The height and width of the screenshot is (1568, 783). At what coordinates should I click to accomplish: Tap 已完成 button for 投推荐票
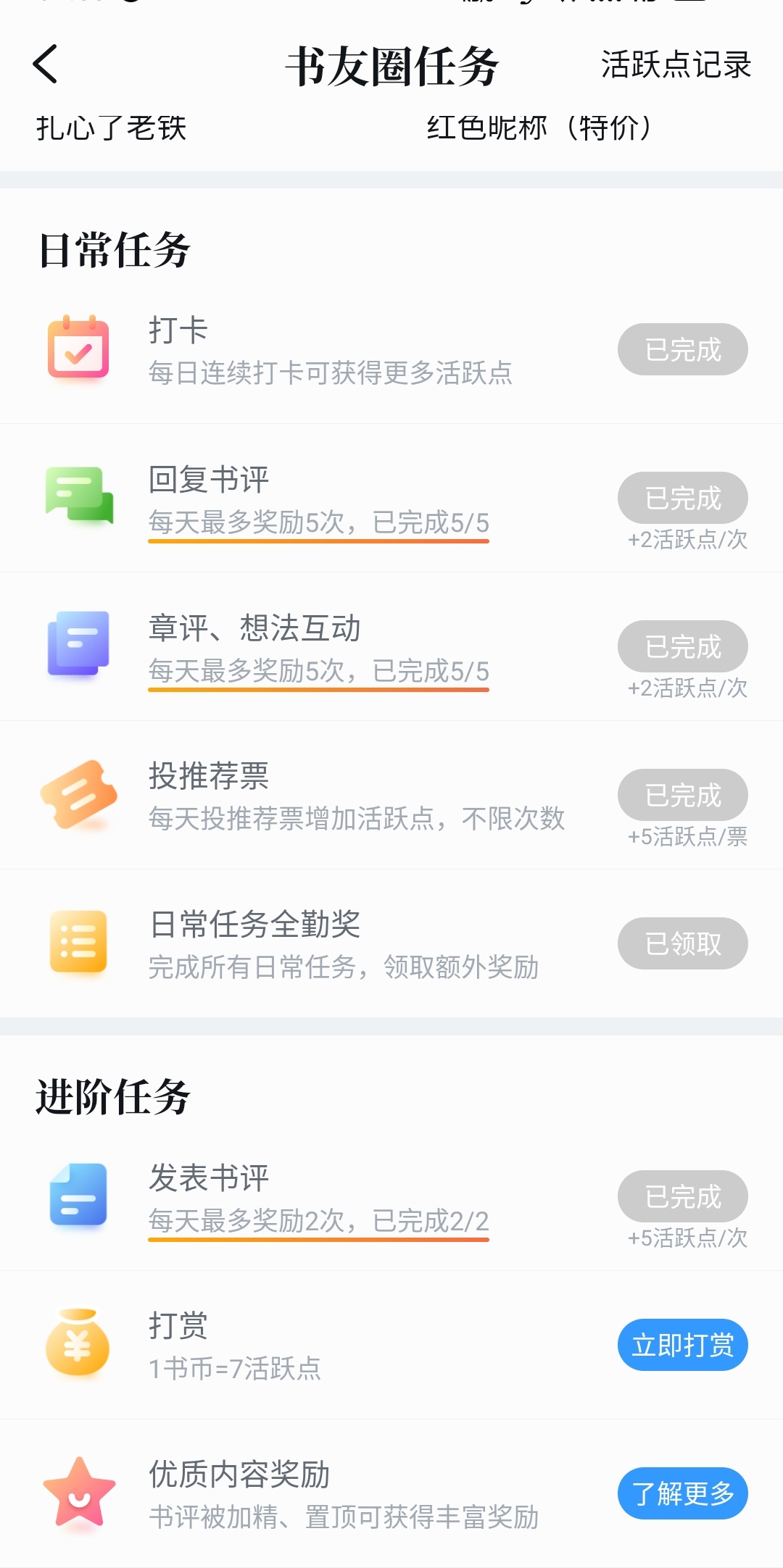pos(682,795)
